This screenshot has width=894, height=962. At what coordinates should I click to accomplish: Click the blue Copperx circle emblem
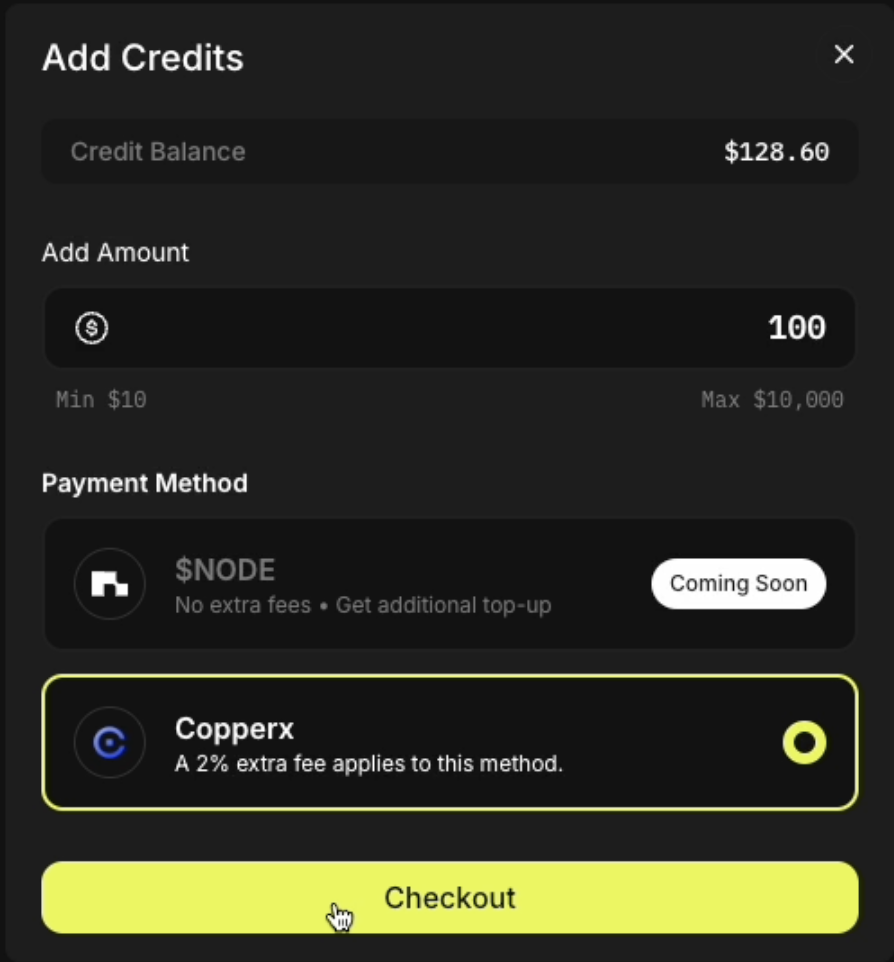(111, 743)
